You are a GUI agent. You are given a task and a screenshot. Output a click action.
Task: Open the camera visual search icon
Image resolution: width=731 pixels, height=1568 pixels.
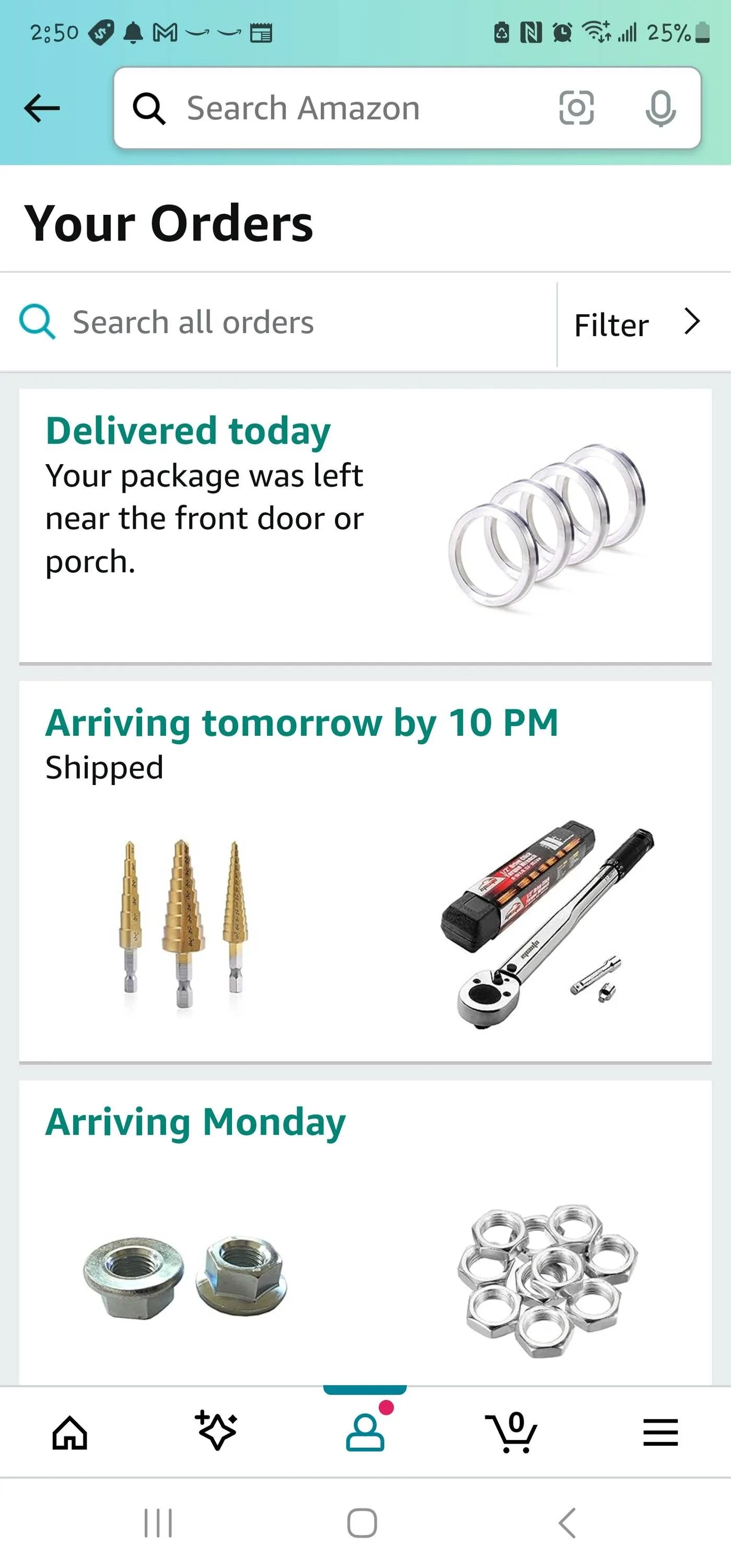point(576,108)
